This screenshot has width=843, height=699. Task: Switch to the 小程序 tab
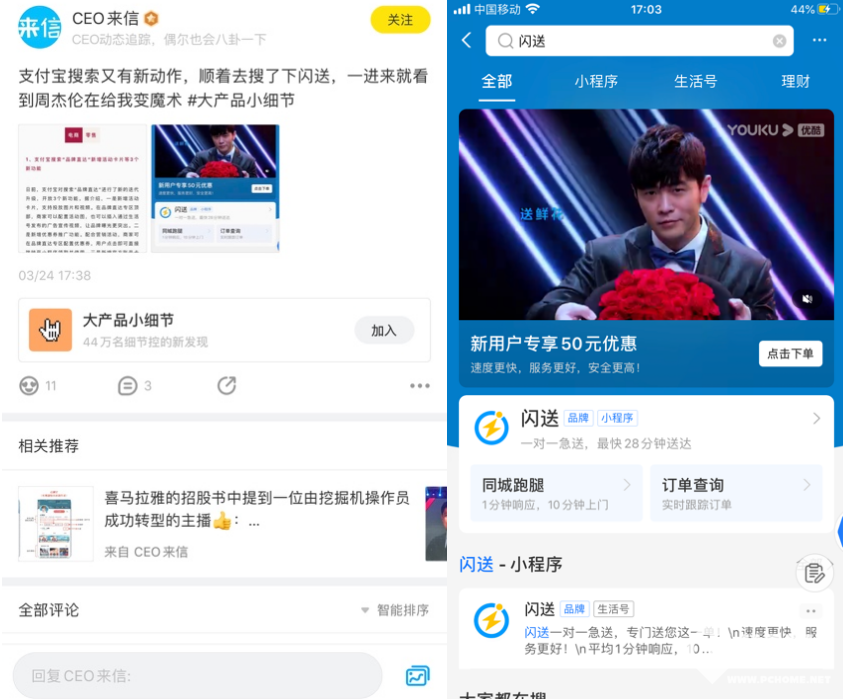(596, 82)
